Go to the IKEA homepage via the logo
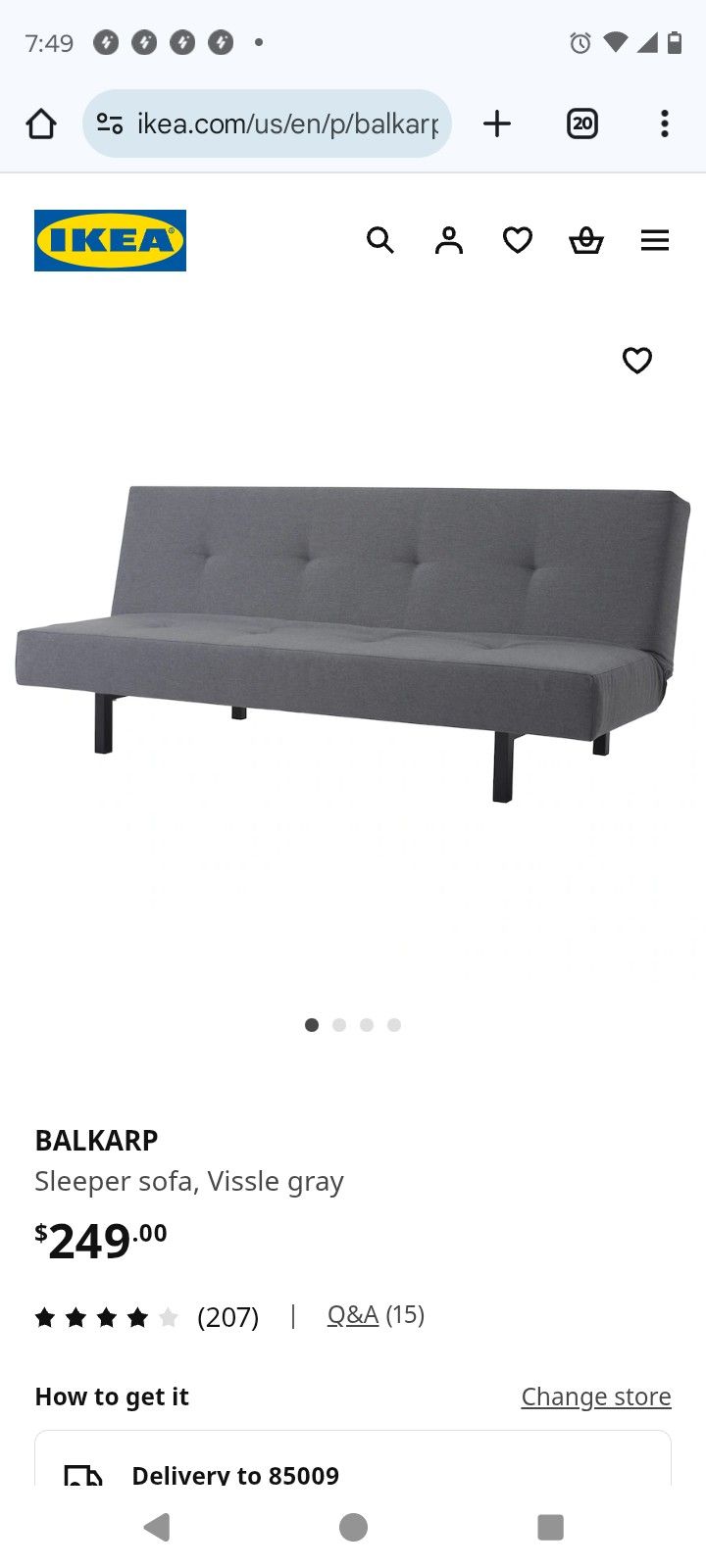This screenshot has height=1568, width=706. point(110,240)
